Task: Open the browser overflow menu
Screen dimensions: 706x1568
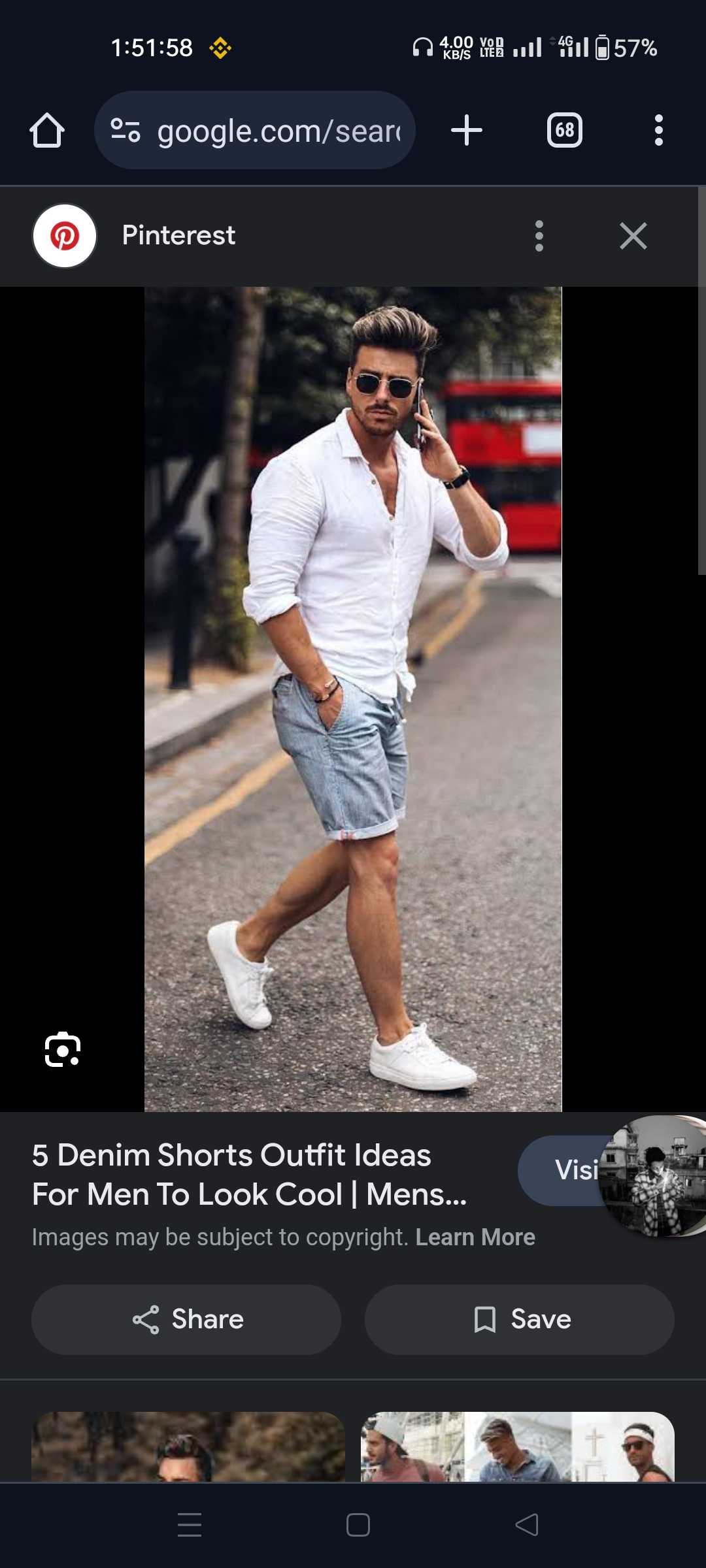Action: click(x=658, y=130)
